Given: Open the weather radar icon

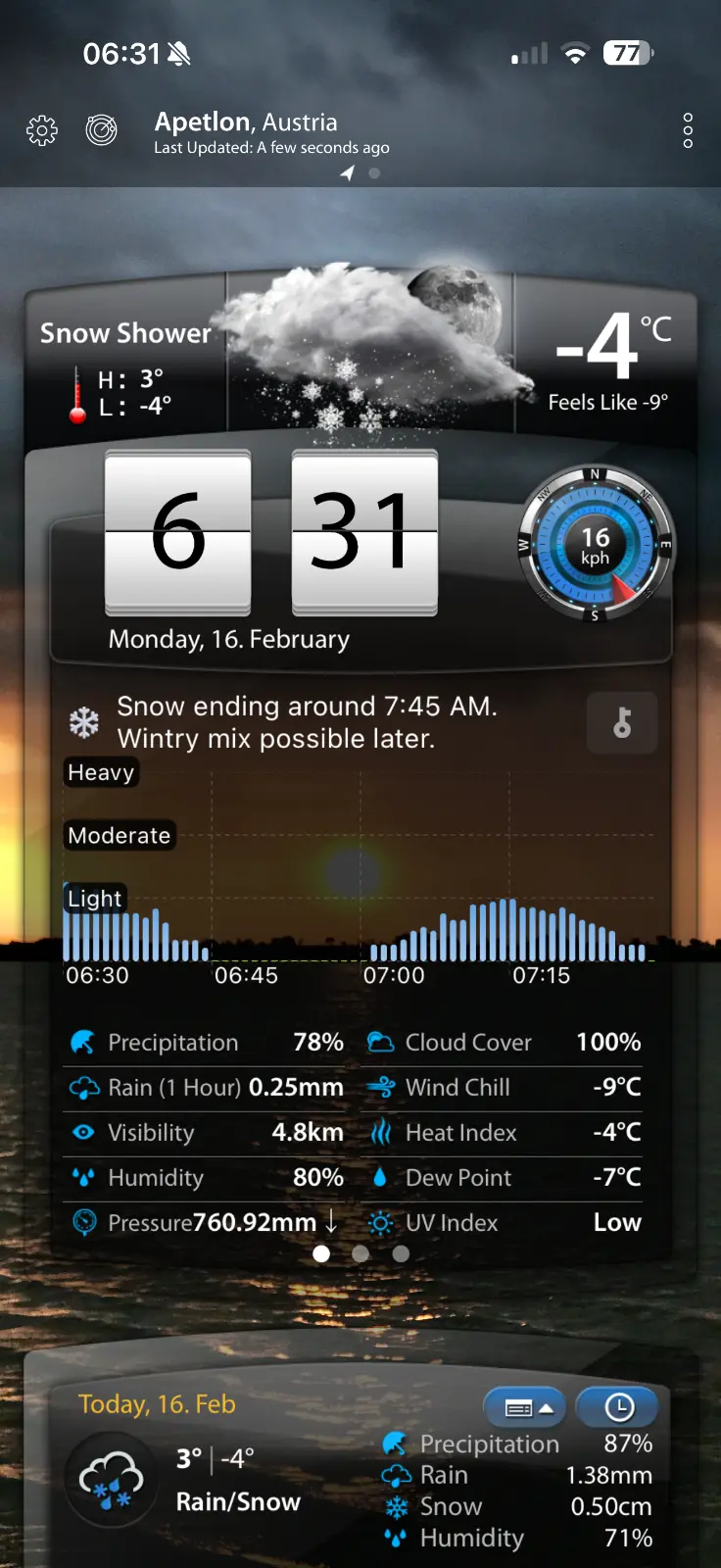Looking at the screenshot, I should 101,130.
